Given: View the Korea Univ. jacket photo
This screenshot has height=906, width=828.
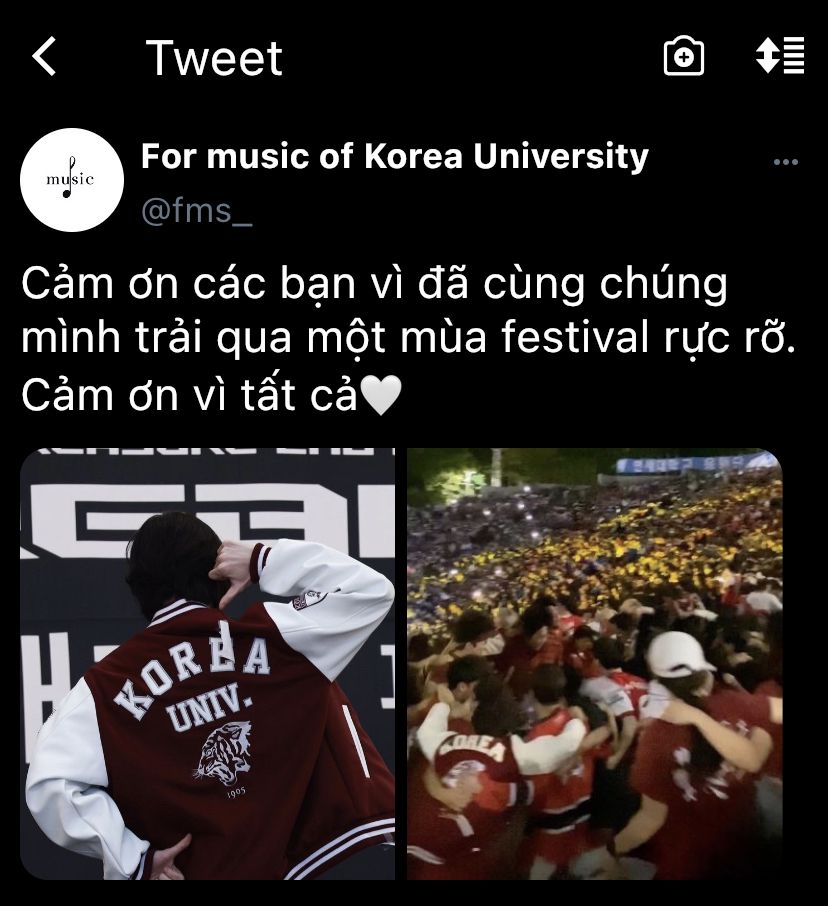Looking at the screenshot, I should pos(208,664).
